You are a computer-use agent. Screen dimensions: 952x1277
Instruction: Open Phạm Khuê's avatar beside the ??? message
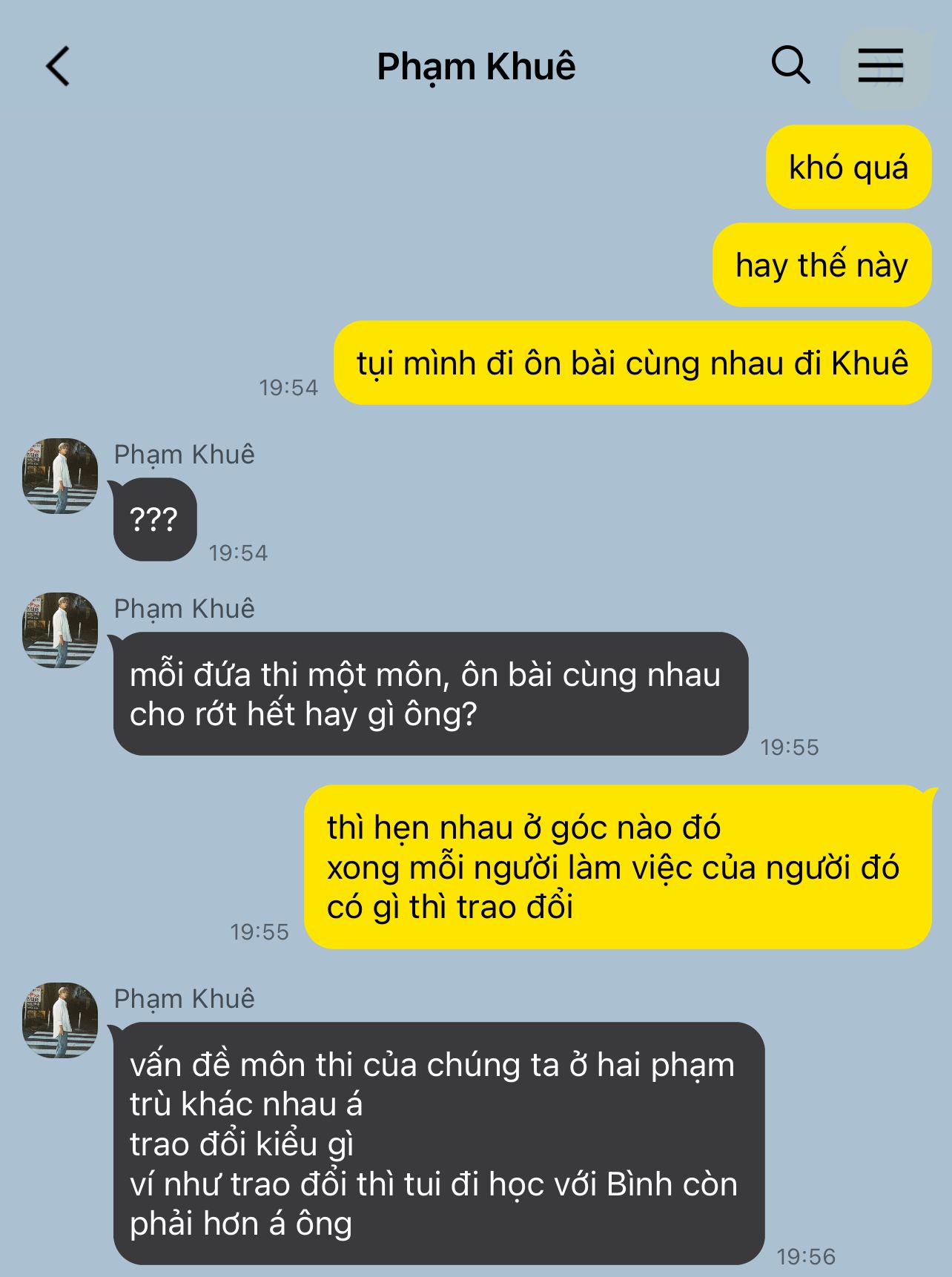click(x=60, y=476)
